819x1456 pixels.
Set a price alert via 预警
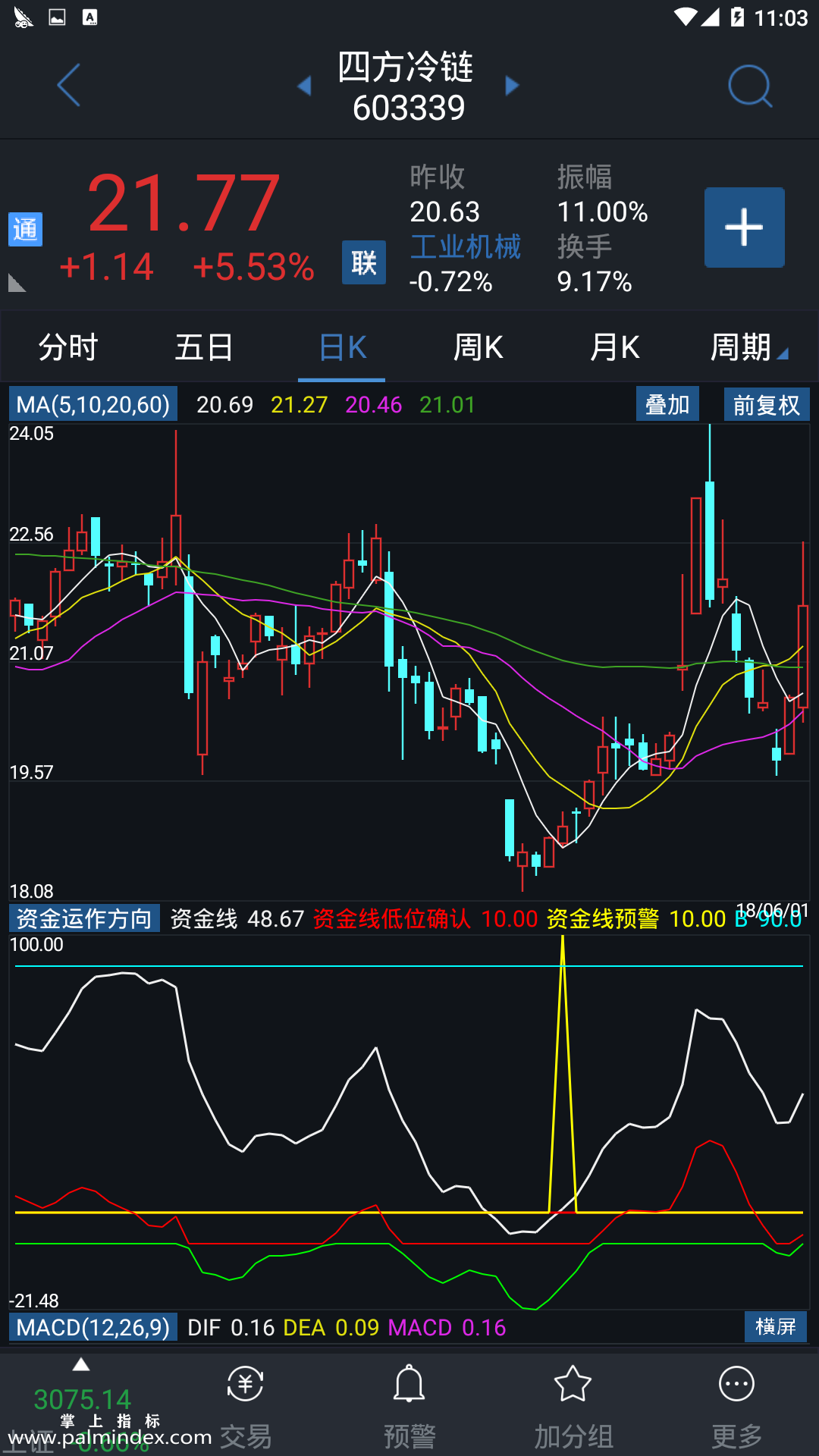pos(409,1407)
